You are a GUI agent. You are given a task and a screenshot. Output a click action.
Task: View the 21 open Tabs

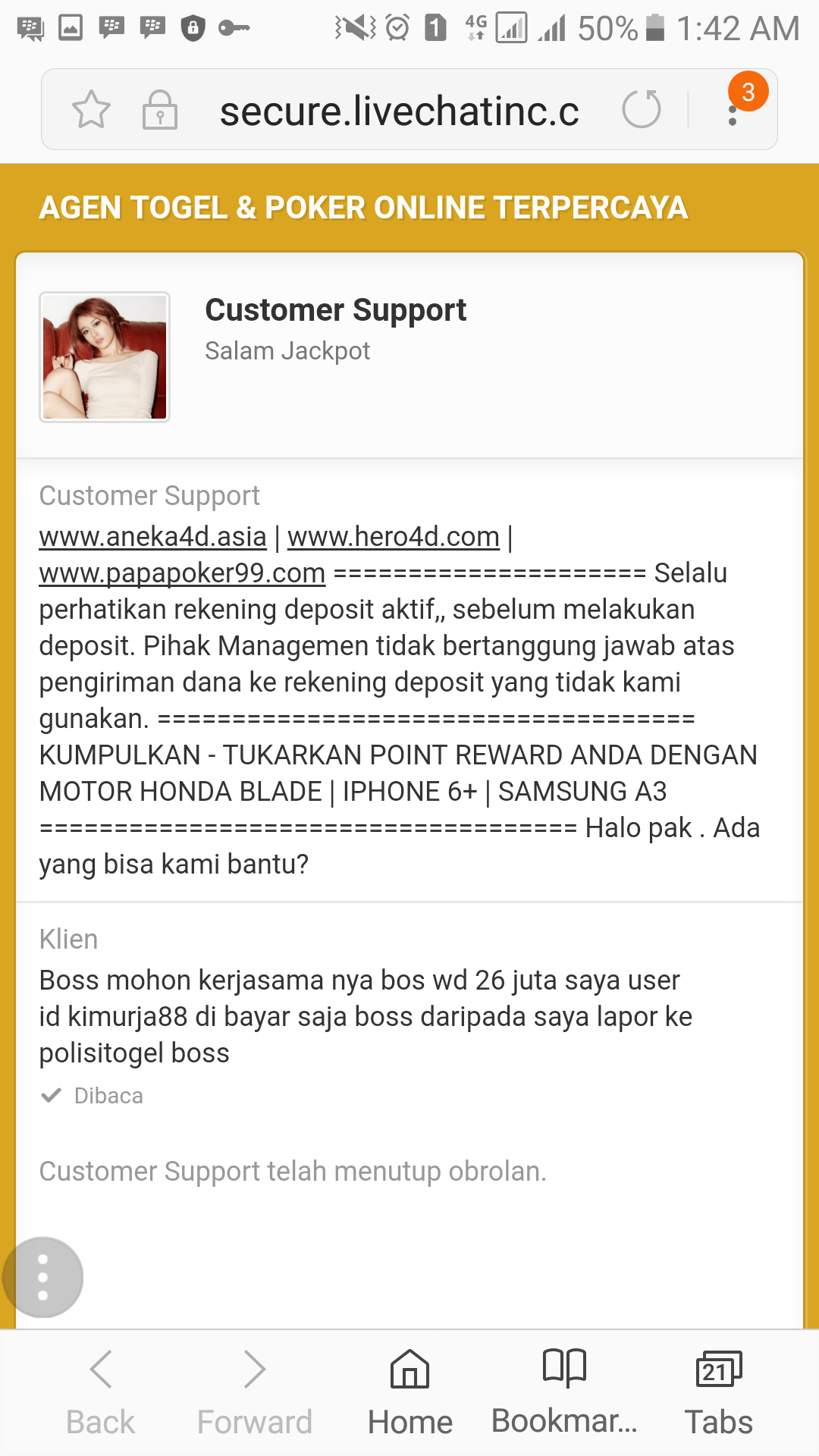point(718,1392)
